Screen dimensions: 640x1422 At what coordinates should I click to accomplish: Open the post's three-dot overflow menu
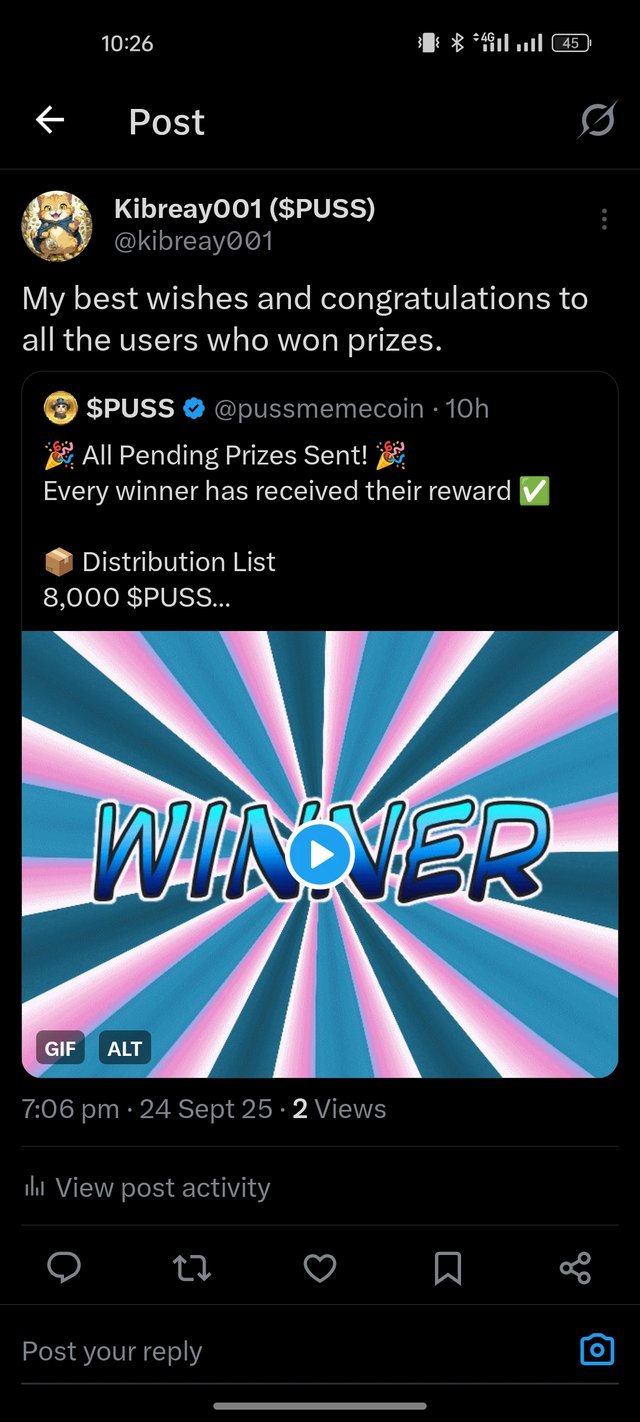pyautogui.click(x=604, y=220)
